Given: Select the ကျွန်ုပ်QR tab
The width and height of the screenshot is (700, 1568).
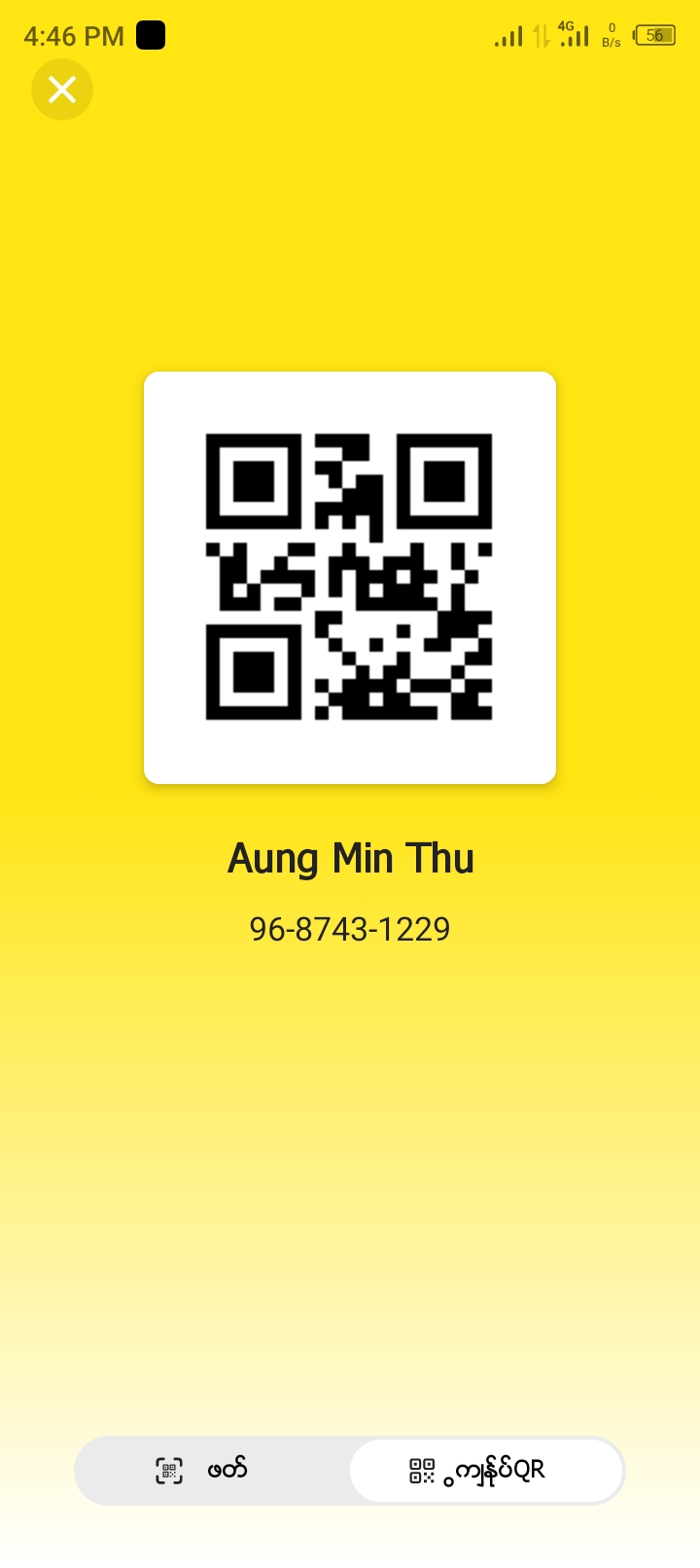Looking at the screenshot, I should tap(485, 1470).
